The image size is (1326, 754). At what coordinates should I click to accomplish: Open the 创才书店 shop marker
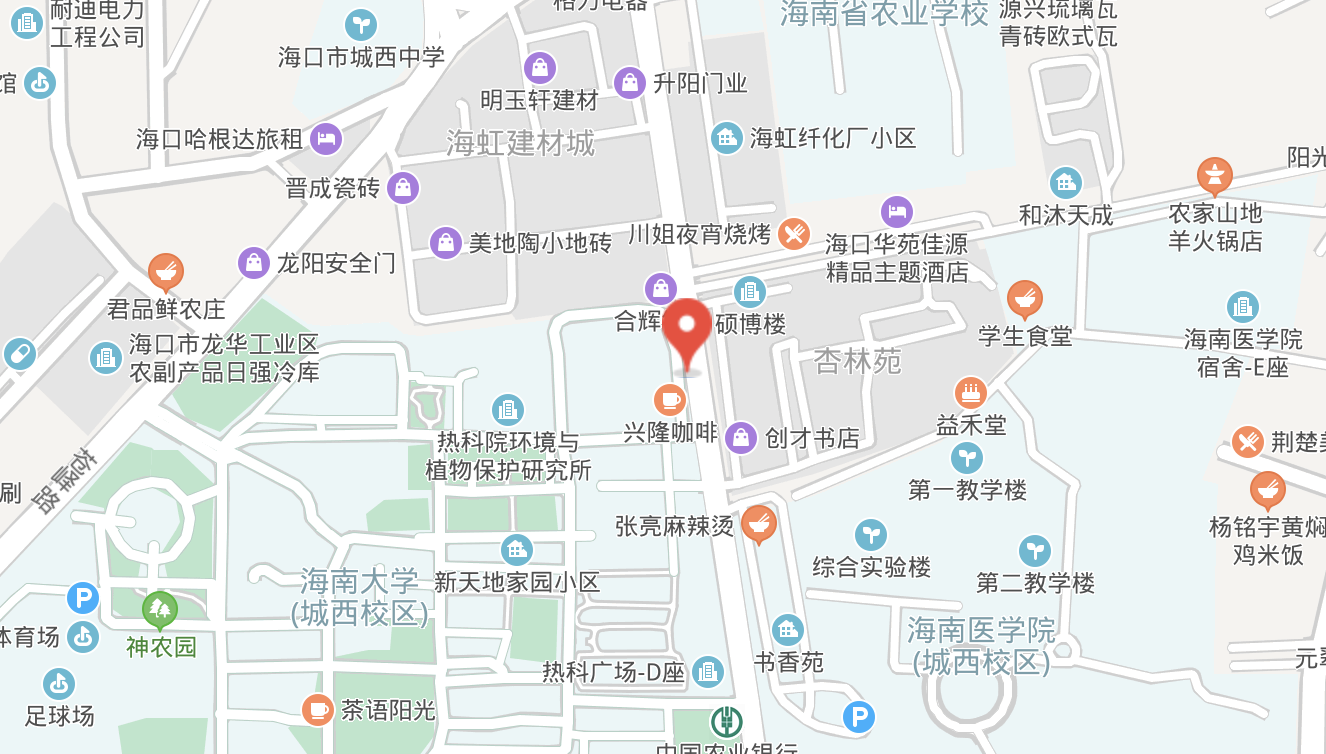[x=741, y=437]
